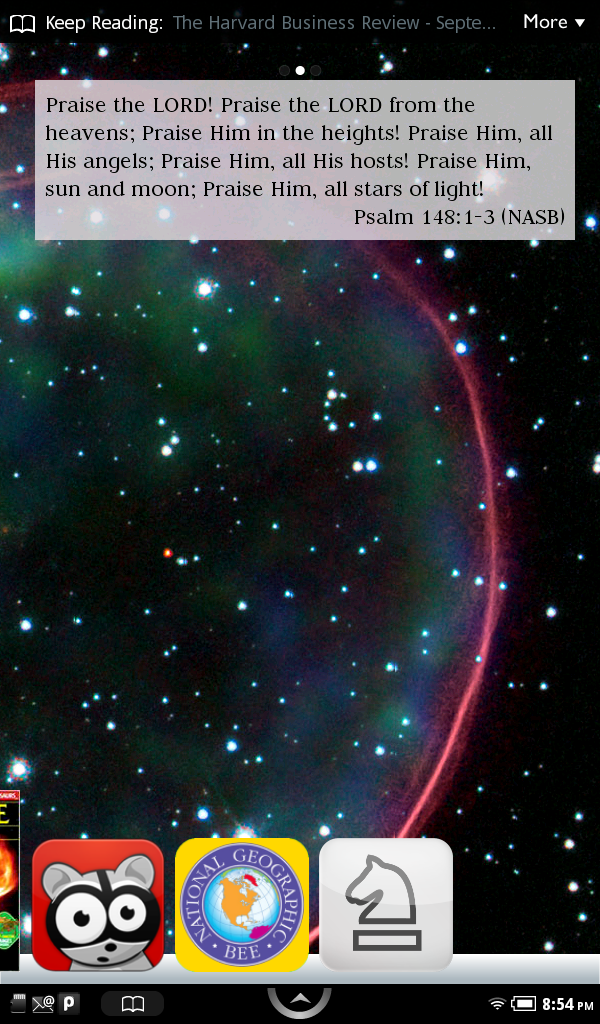The image size is (600, 1024).
Task: Expand the More dropdown
Action: pos(553,22)
